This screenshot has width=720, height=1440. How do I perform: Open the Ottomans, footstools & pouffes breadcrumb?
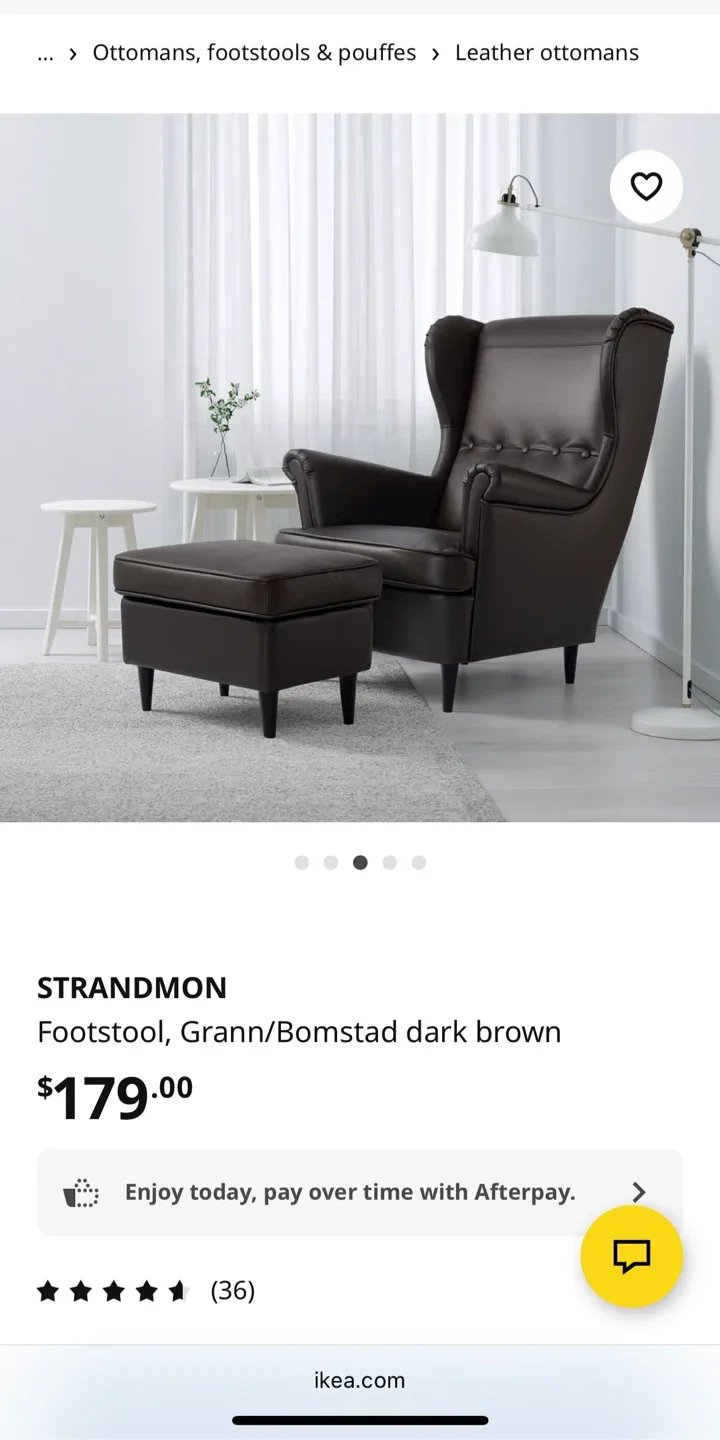tap(254, 53)
